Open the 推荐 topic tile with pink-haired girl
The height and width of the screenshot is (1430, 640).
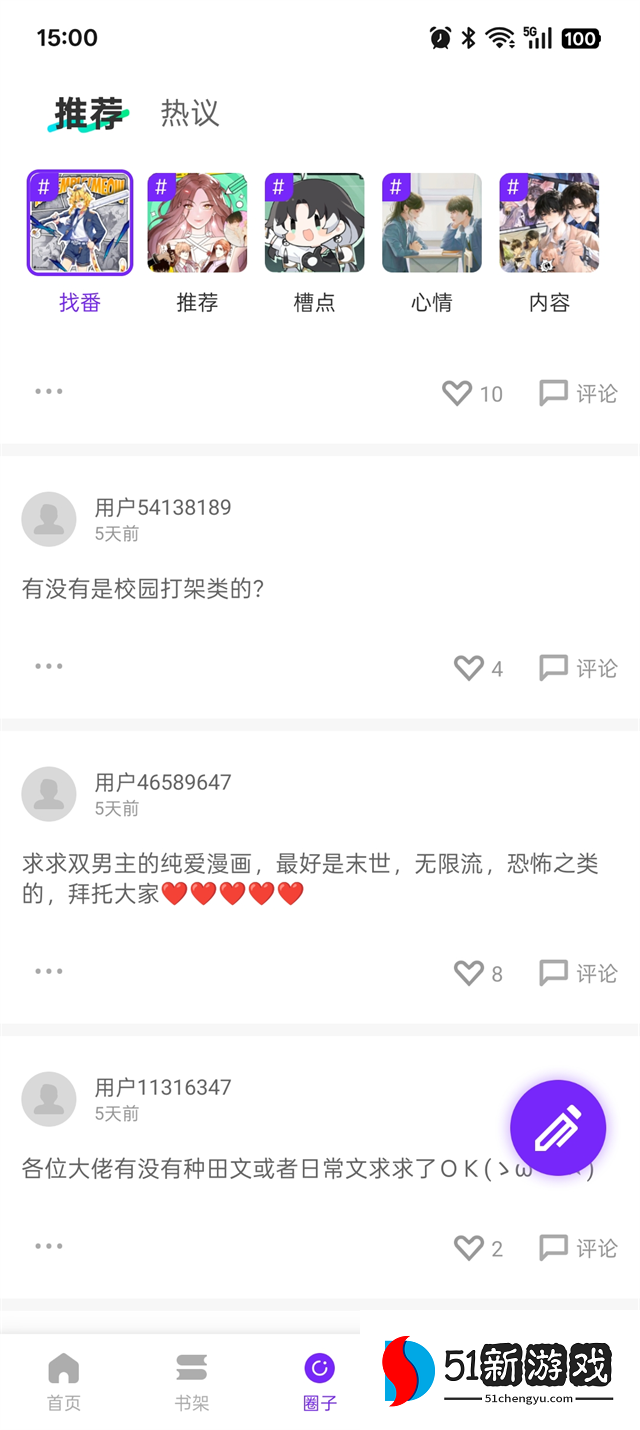[197, 223]
